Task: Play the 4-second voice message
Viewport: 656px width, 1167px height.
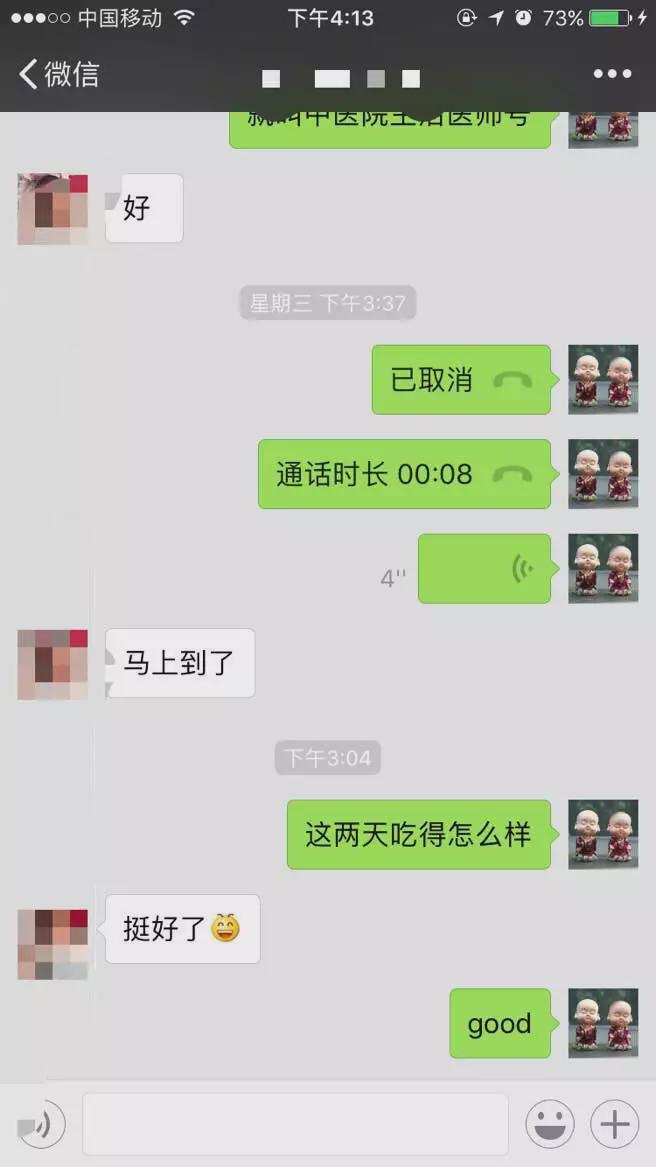Action: [x=484, y=569]
